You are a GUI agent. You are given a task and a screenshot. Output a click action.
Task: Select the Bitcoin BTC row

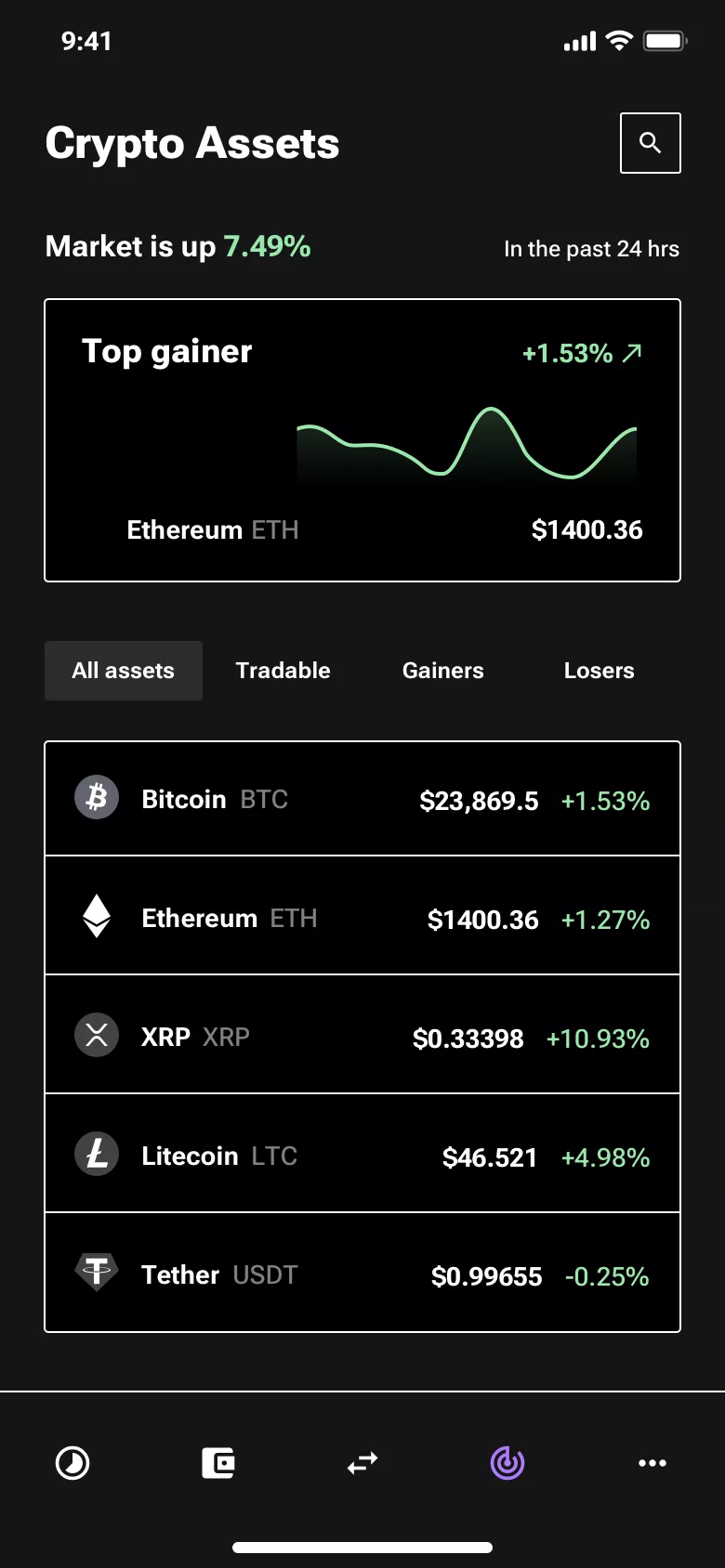[362, 797]
